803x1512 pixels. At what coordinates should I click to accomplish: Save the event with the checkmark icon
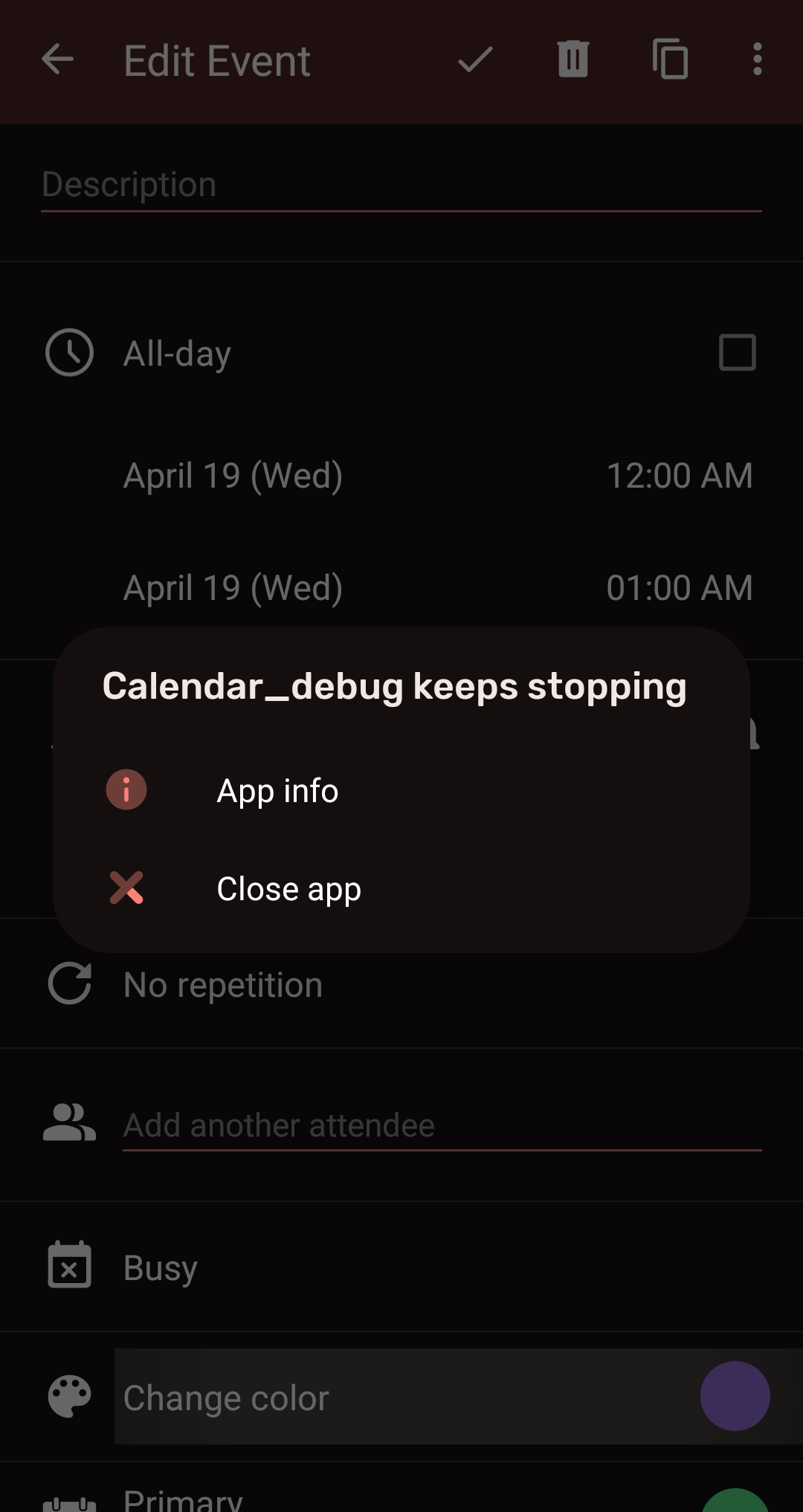(474, 61)
